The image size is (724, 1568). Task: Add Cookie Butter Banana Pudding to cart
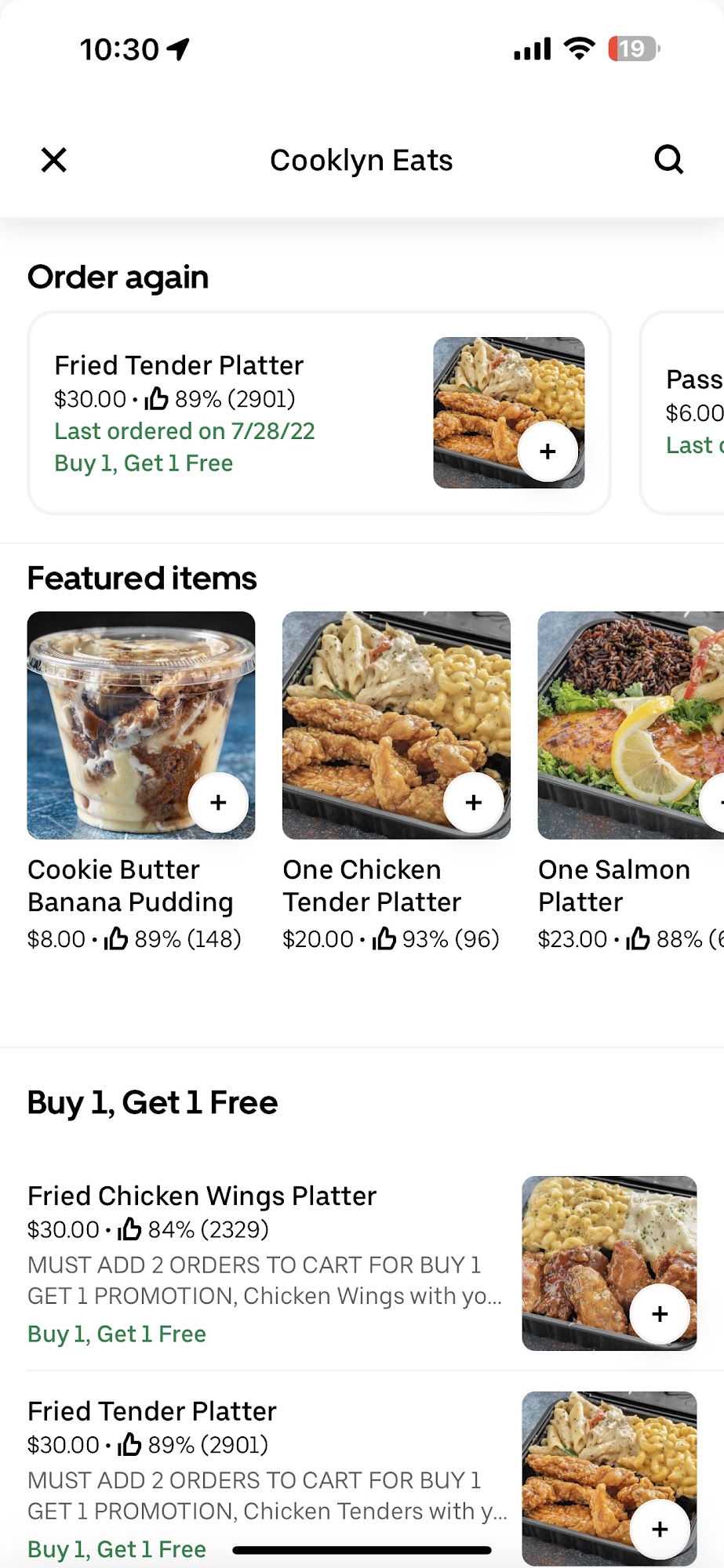pyautogui.click(x=218, y=803)
